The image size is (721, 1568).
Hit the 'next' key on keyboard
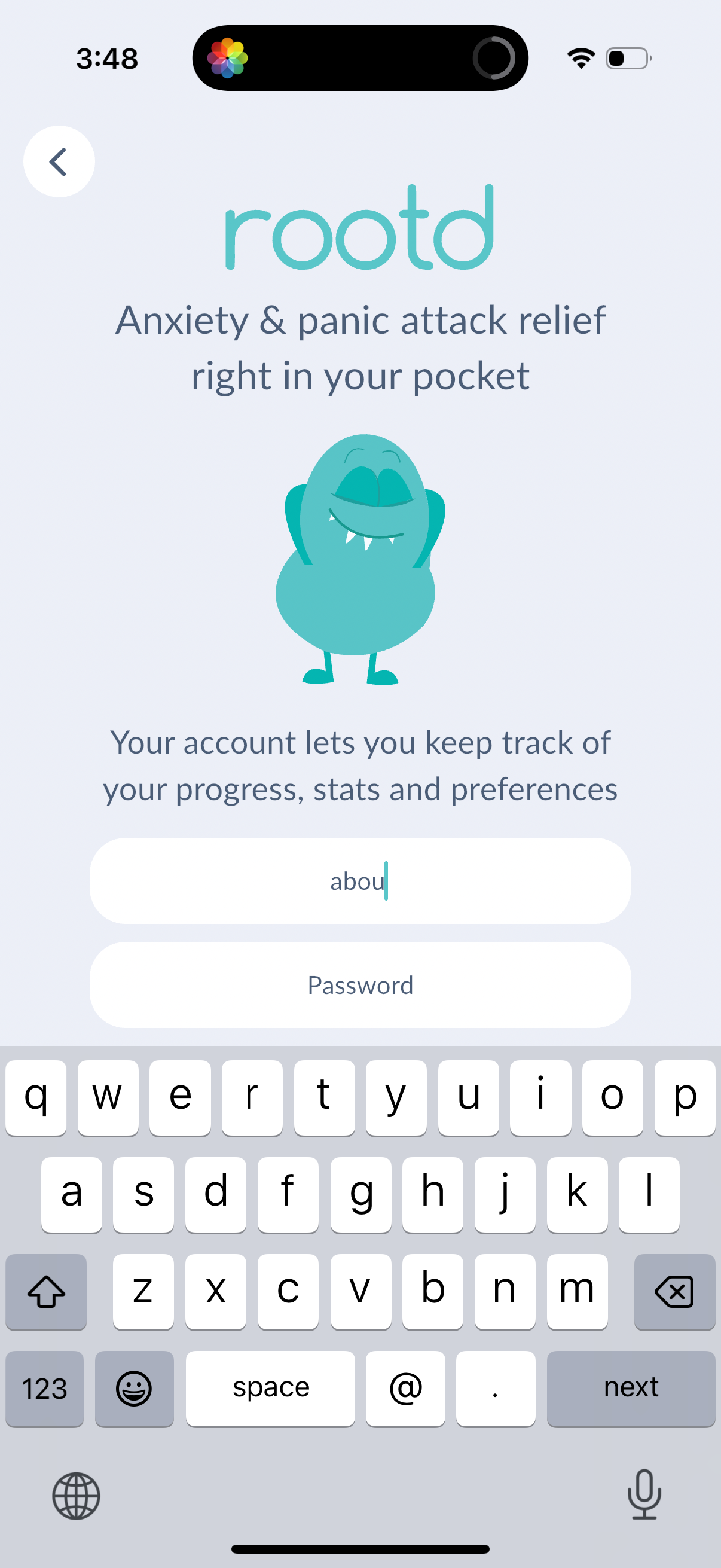[x=630, y=1388]
